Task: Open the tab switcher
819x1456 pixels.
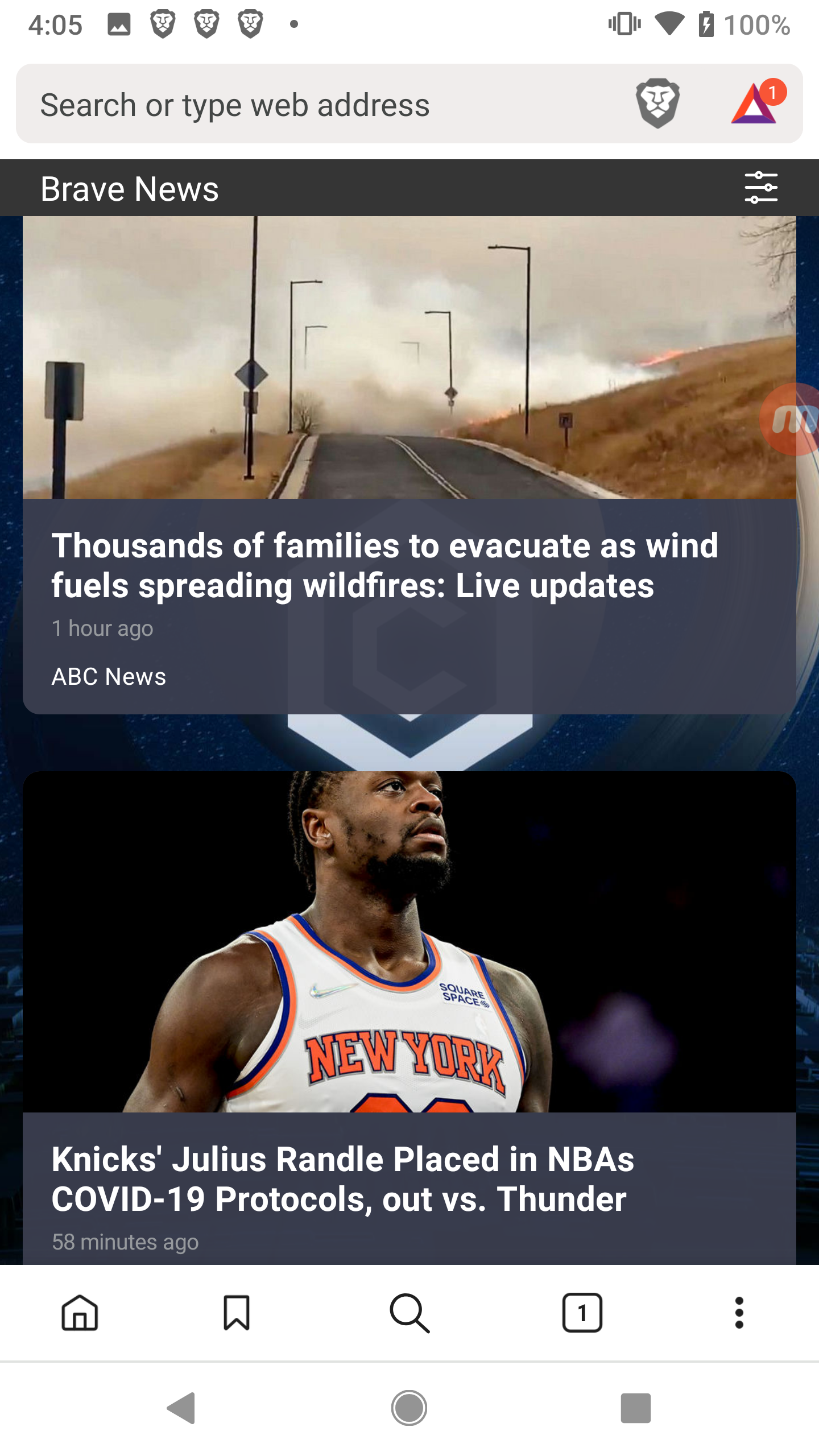Action: (x=582, y=1313)
